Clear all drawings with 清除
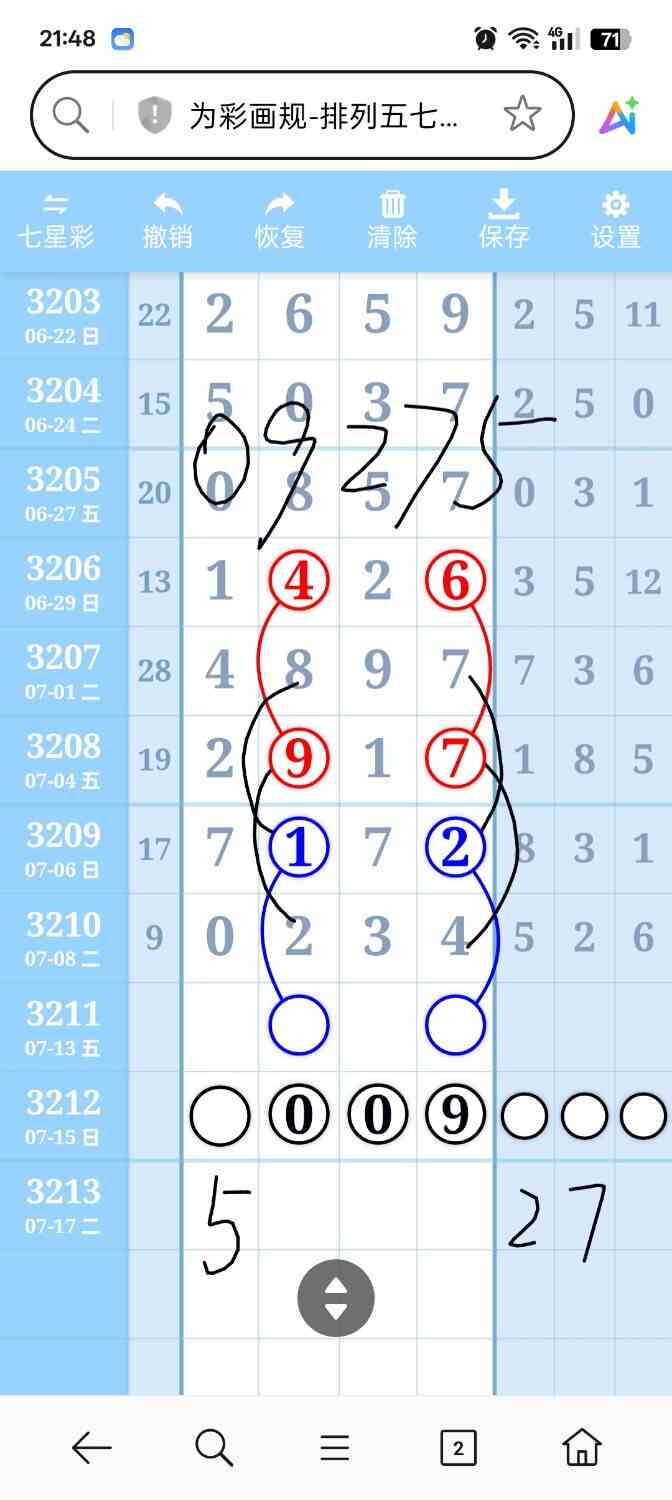Viewport: 672px width, 1500px height. (x=392, y=221)
